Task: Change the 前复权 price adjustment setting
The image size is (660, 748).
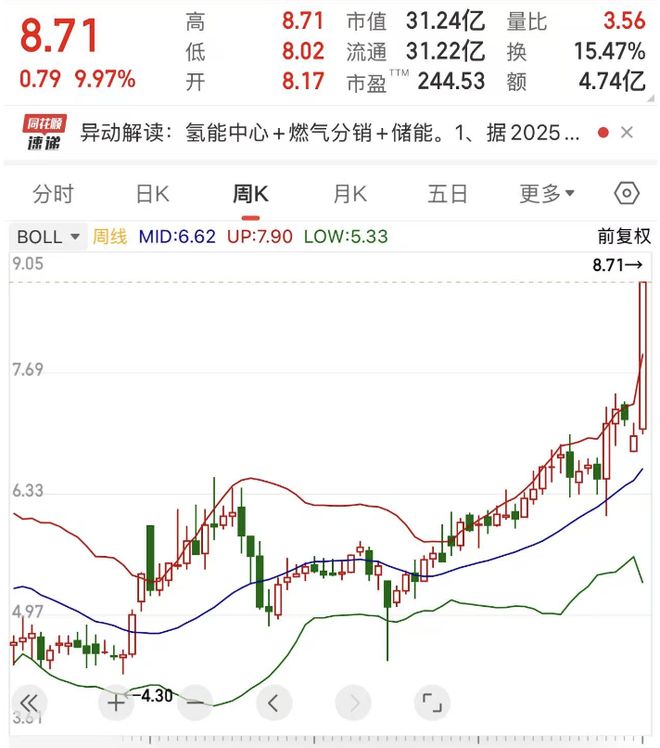Action: click(x=624, y=237)
